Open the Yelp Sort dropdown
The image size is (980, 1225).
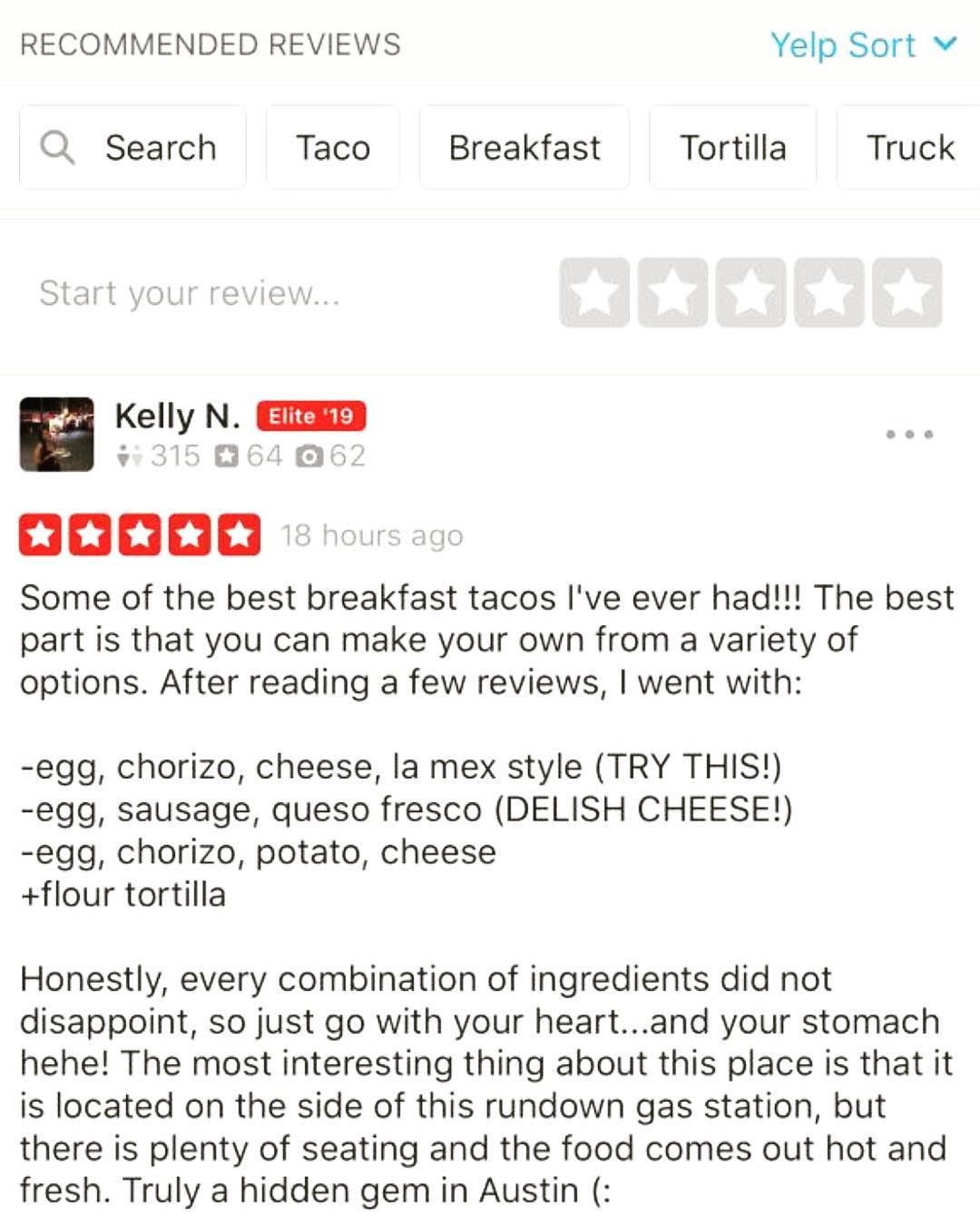[x=862, y=45]
